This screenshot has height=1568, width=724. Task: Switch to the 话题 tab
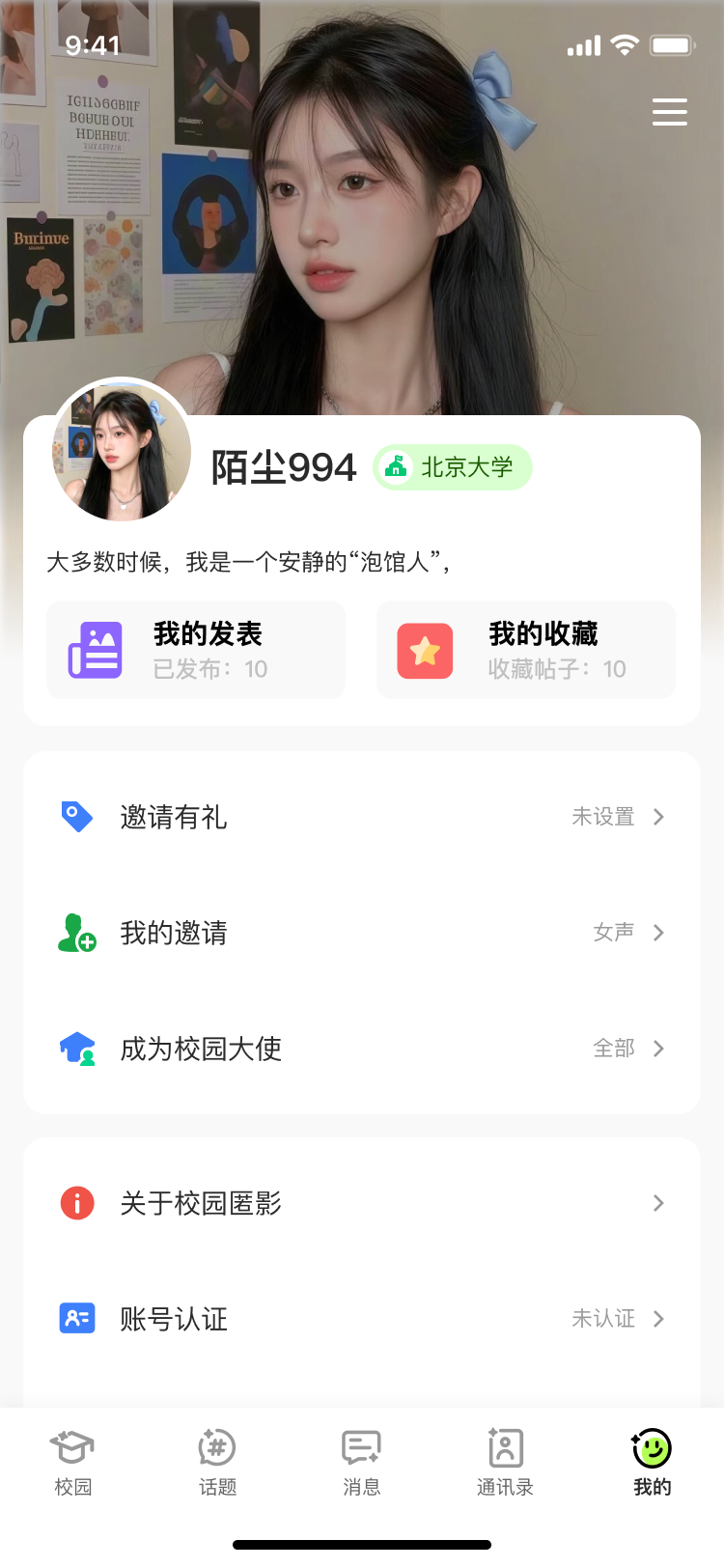[x=217, y=1462]
